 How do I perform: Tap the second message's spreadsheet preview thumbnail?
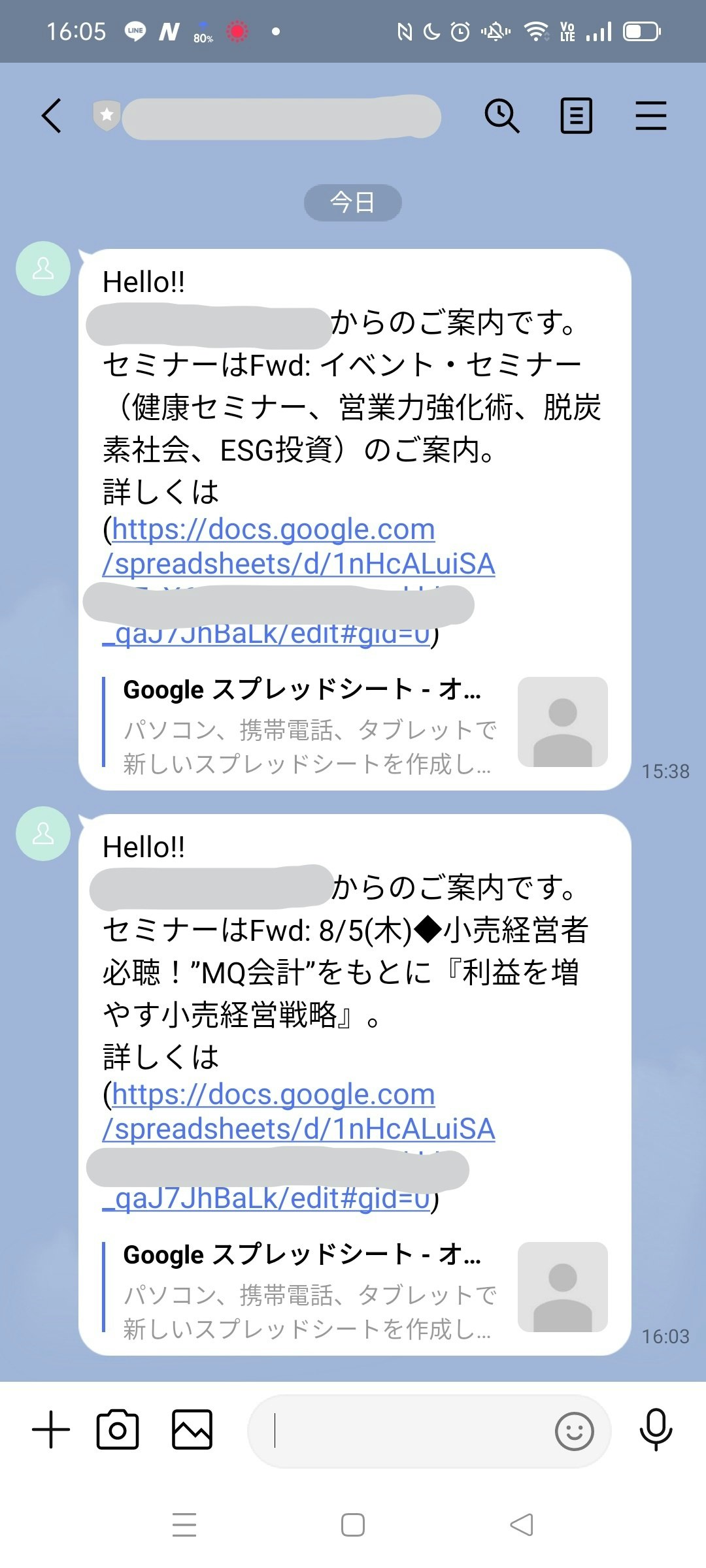(x=561, y=1290)
